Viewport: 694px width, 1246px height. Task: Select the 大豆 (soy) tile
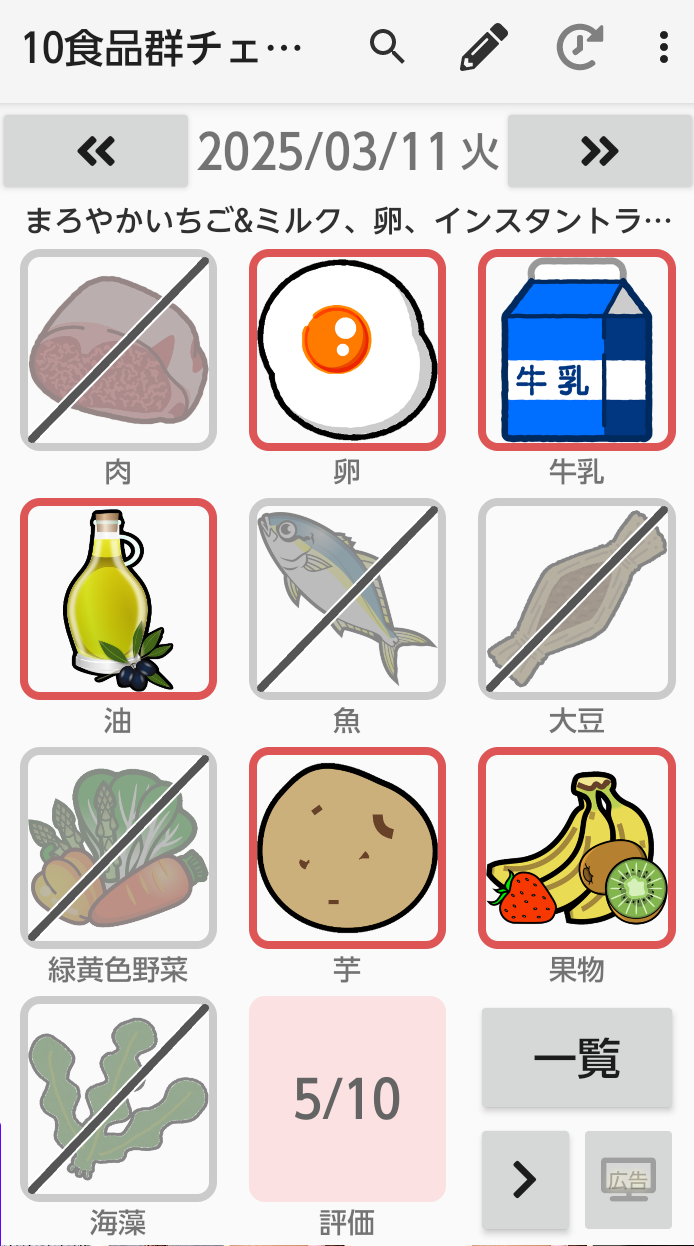click(x=577, y=598)
